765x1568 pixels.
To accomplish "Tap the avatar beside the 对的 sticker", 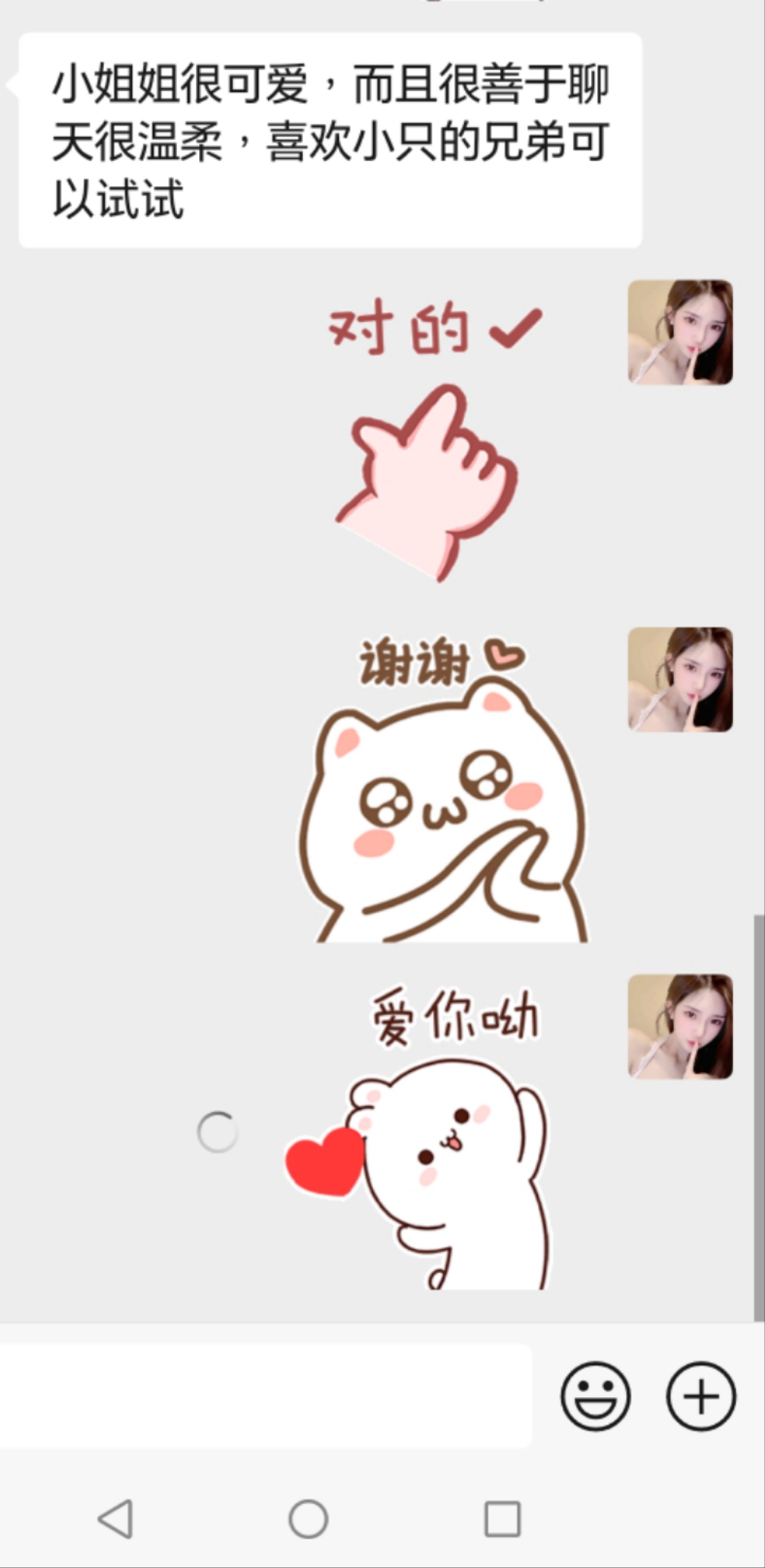I will pyautogui.click(x=680, y=332).
